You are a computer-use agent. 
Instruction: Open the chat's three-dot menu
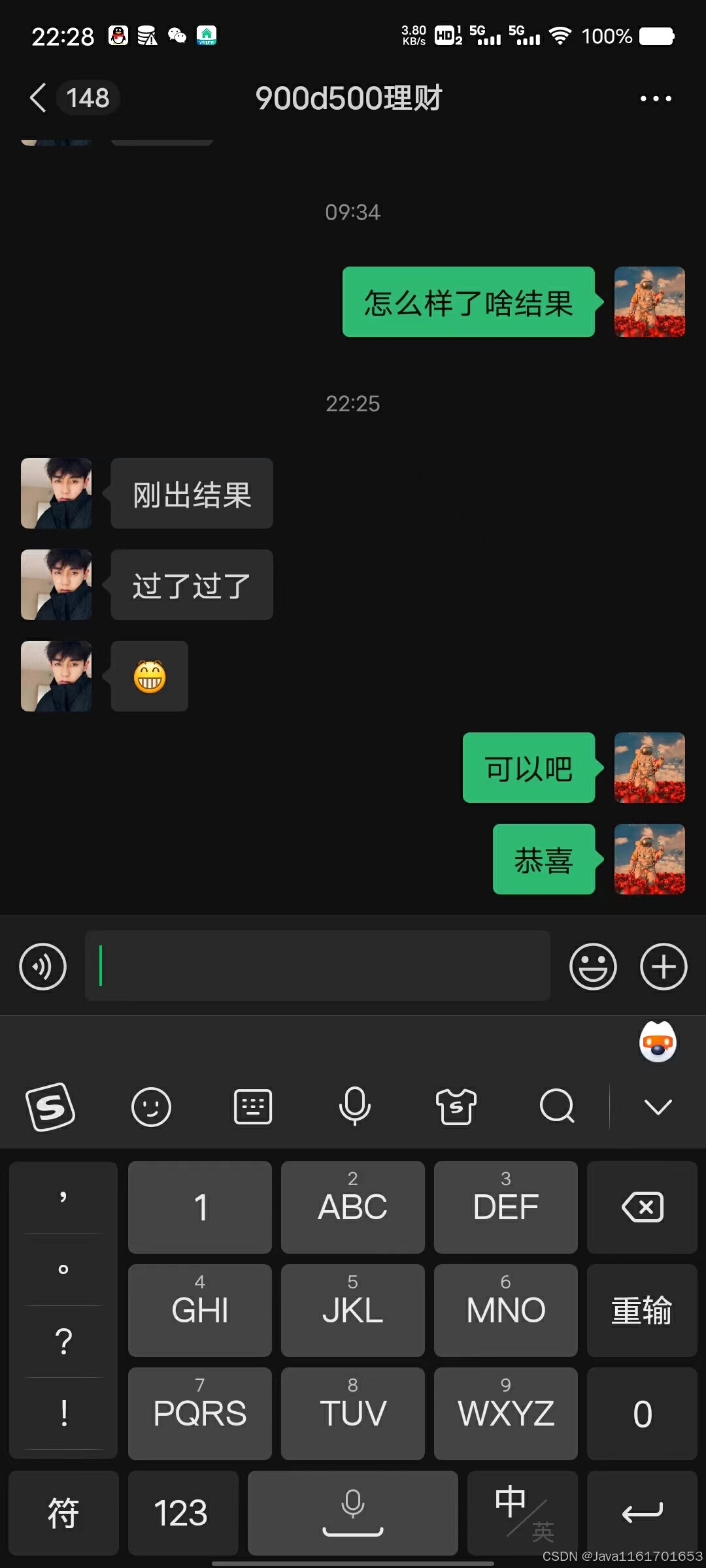(x=656, y=99)
